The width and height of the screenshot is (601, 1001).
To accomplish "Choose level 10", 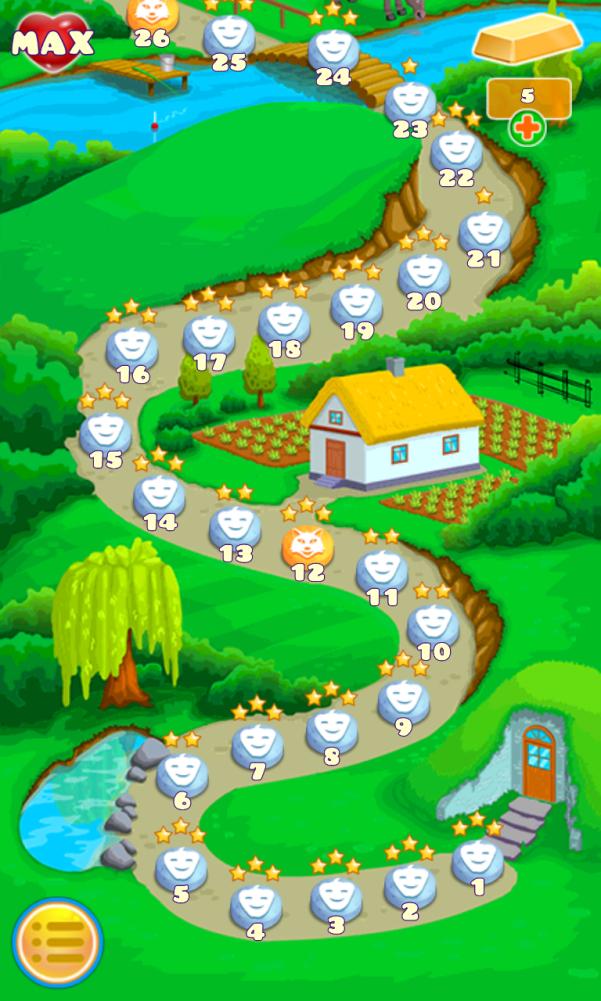I will point(433,627).
